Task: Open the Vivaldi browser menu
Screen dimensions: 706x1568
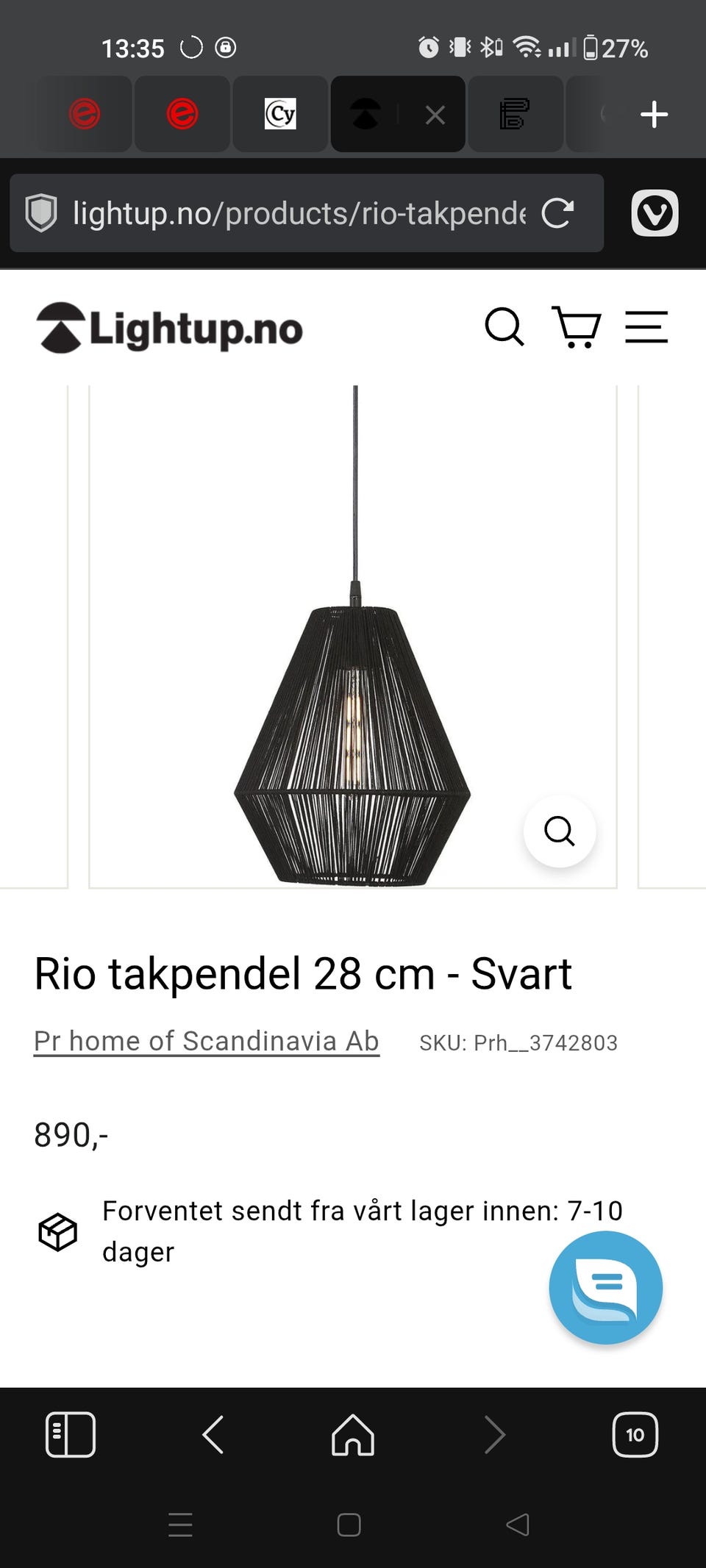Action: tap(655, 213)
